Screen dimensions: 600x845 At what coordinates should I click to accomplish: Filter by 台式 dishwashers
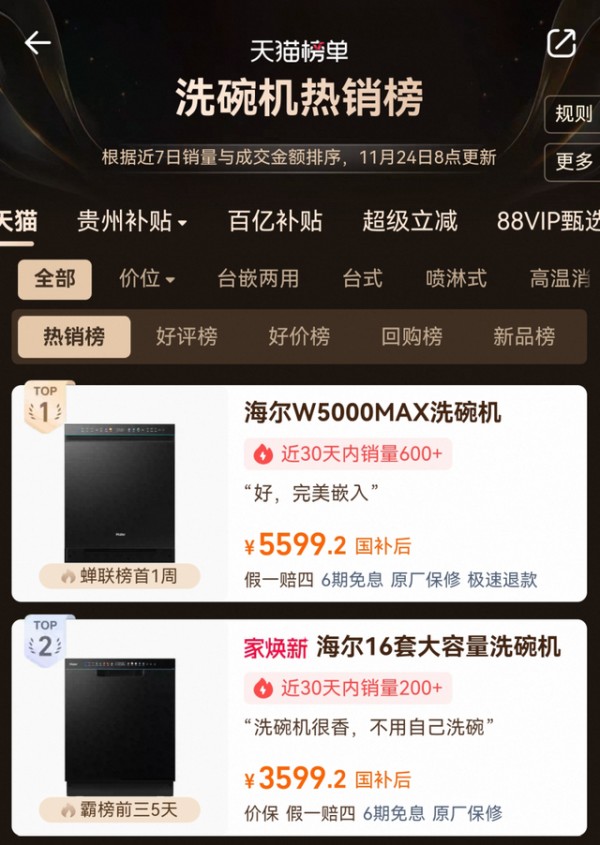(x=362, y=279)
